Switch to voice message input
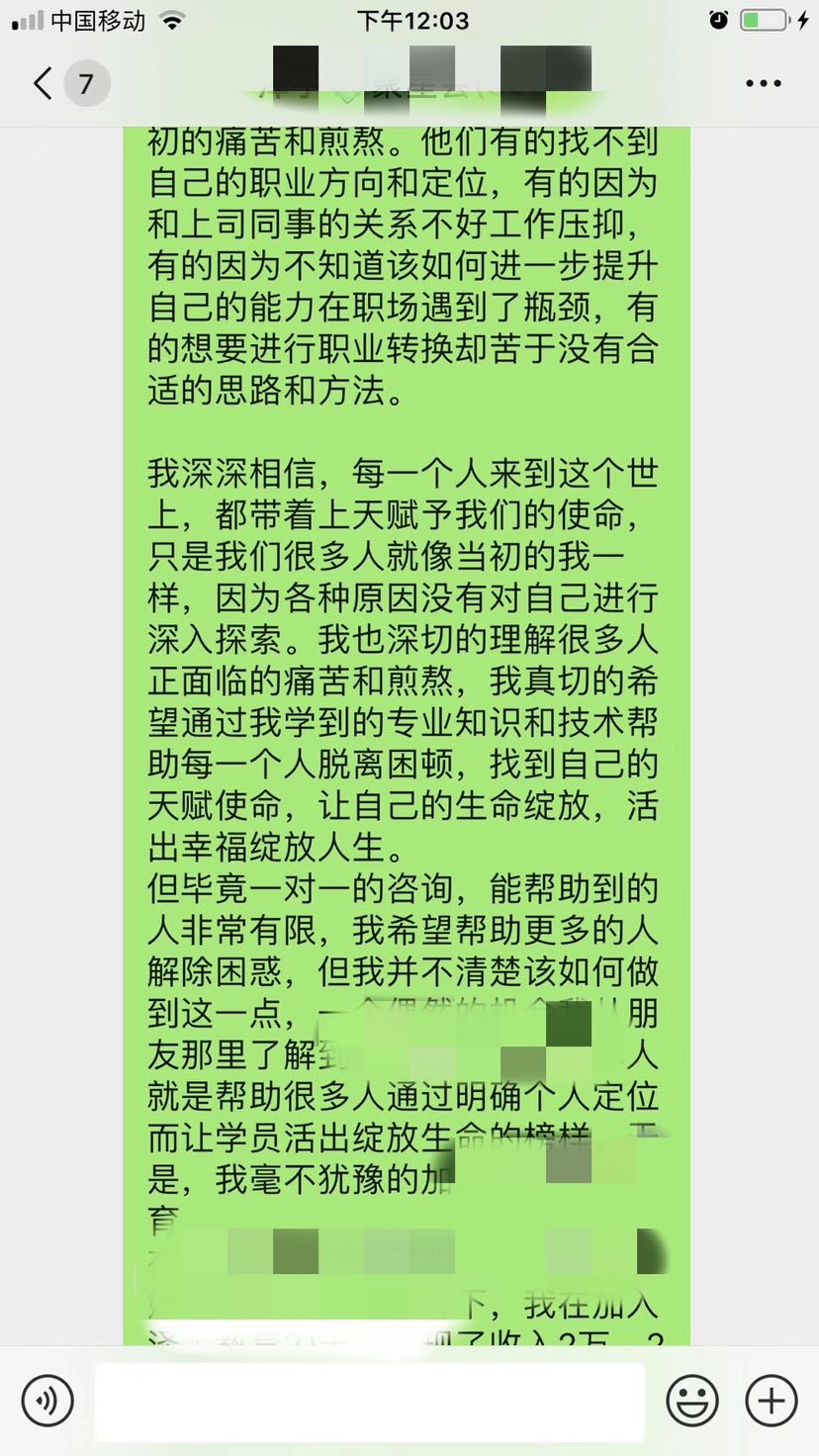The width and height of the screenshot is (819, 1456). pyautogui.click(x=47, y=1401)
